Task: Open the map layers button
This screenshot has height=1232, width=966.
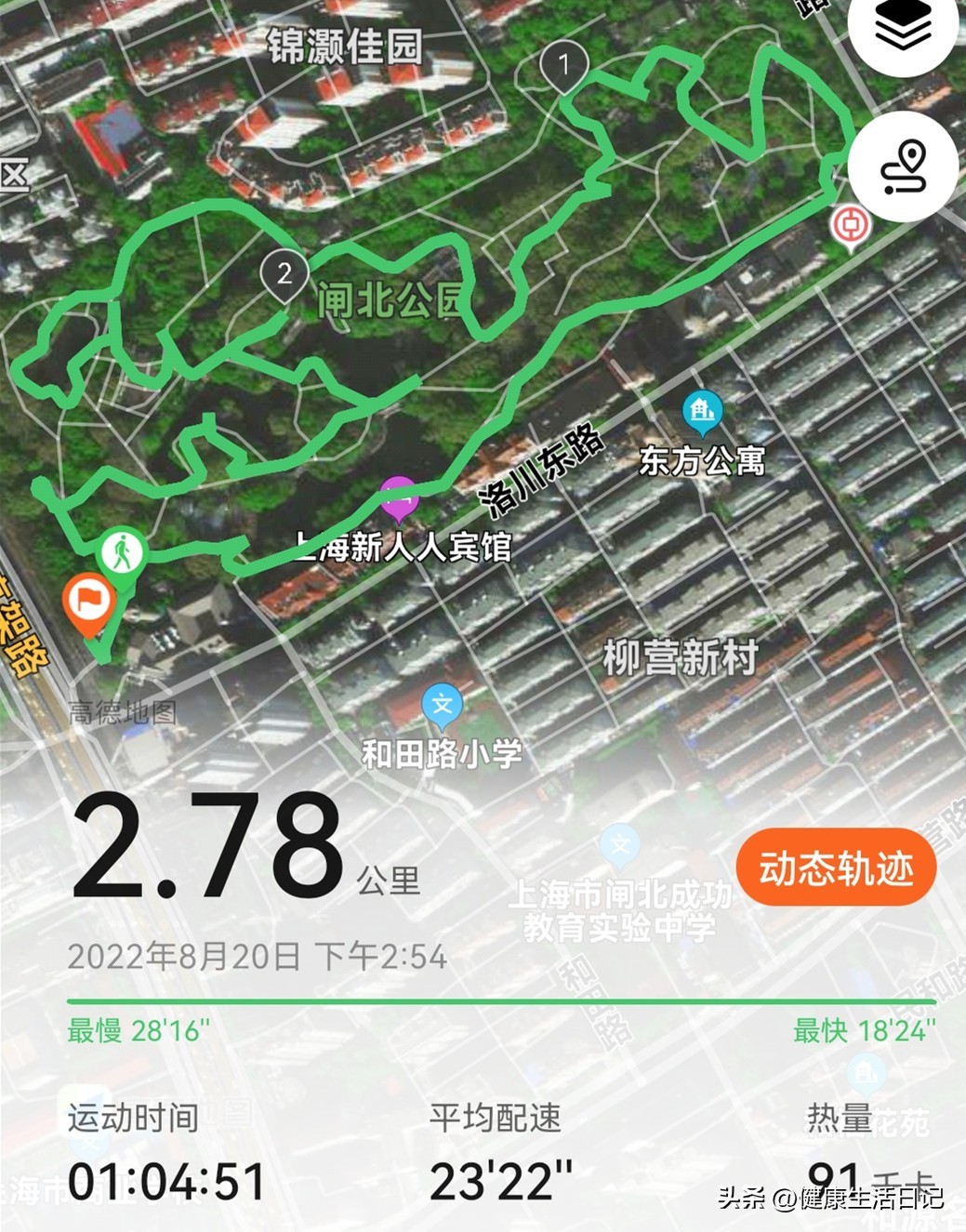Action: [904, 30]
